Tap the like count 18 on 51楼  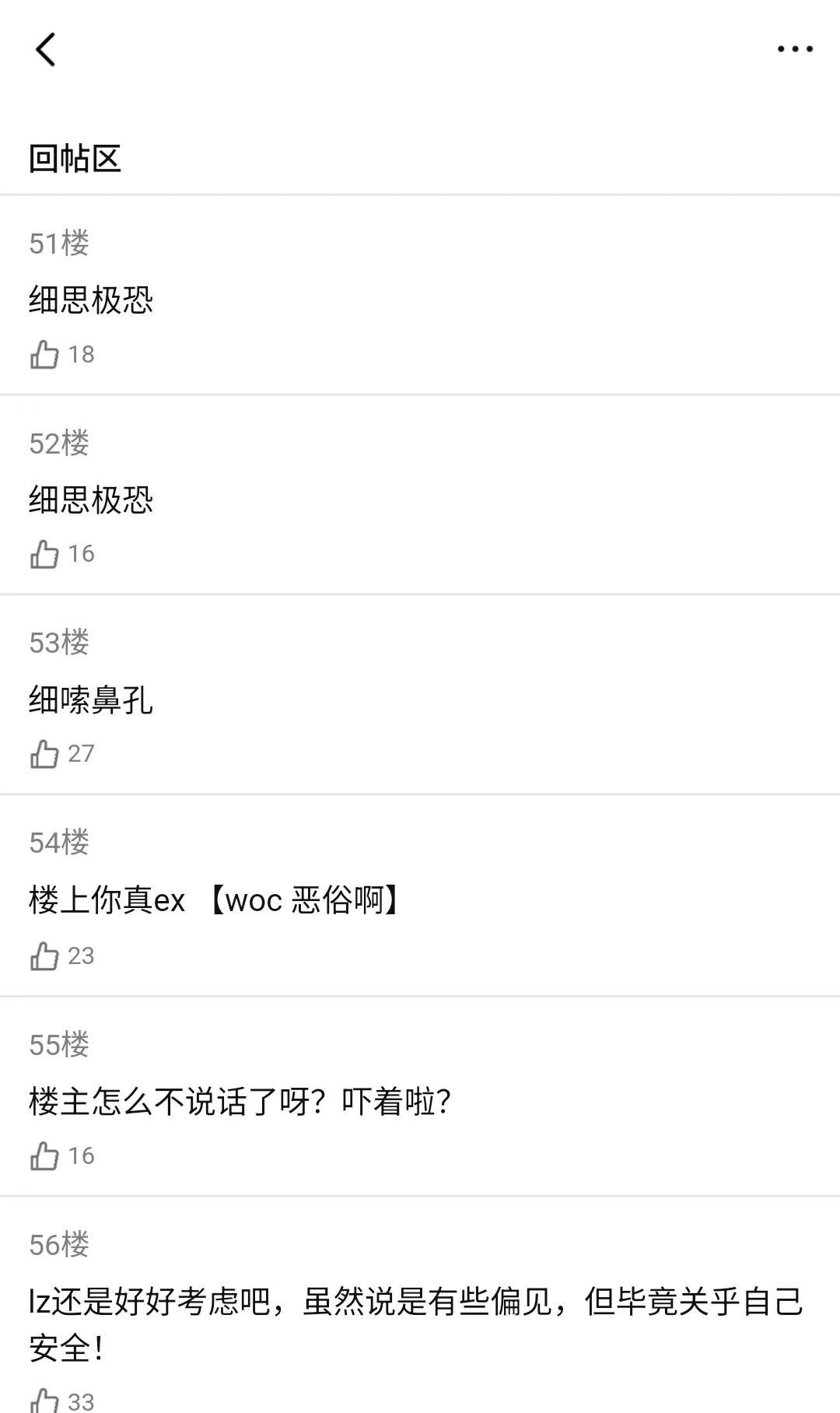point(81,356)
